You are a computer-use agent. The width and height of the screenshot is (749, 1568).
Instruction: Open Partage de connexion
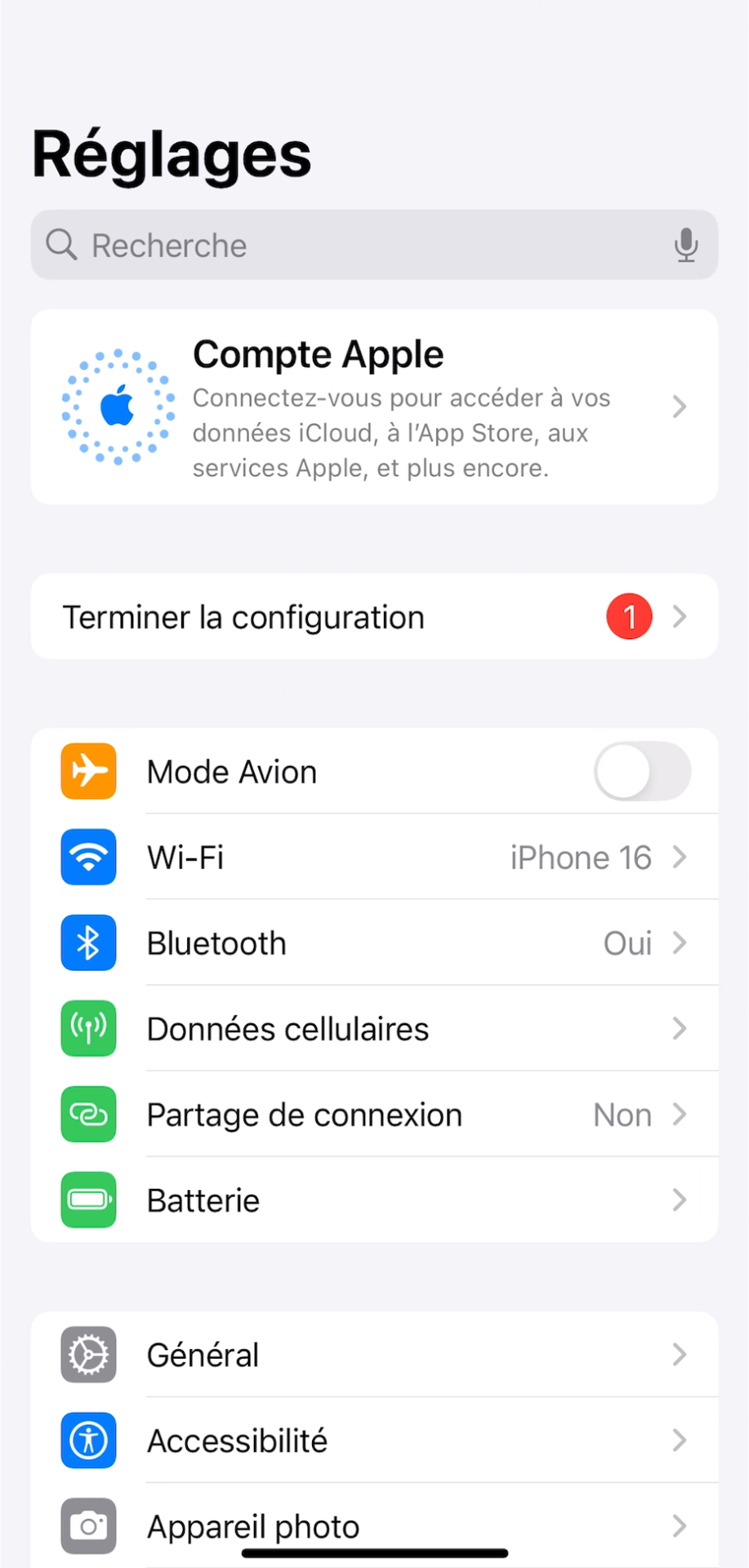pyautogui.click(x=374, y=1115)
